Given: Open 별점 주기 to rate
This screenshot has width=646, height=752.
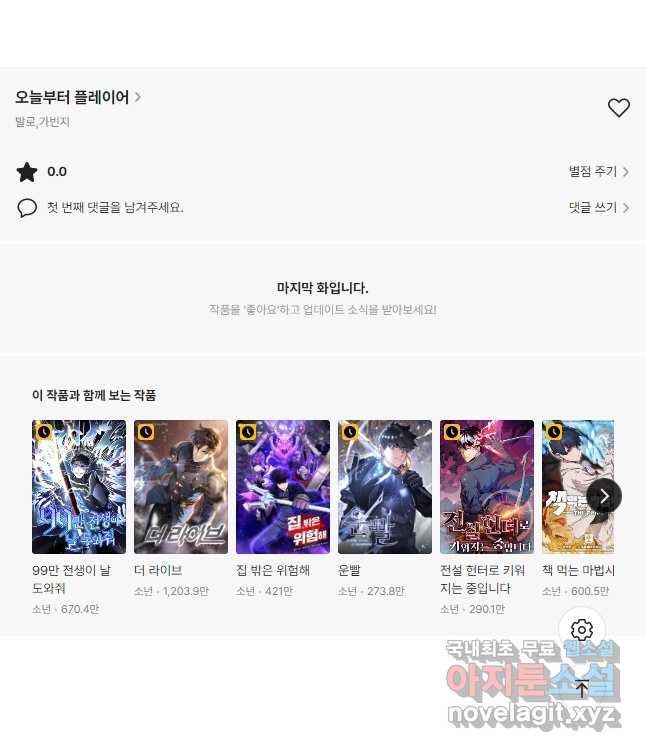Looking at the screenshot, I should coord(598,172).
